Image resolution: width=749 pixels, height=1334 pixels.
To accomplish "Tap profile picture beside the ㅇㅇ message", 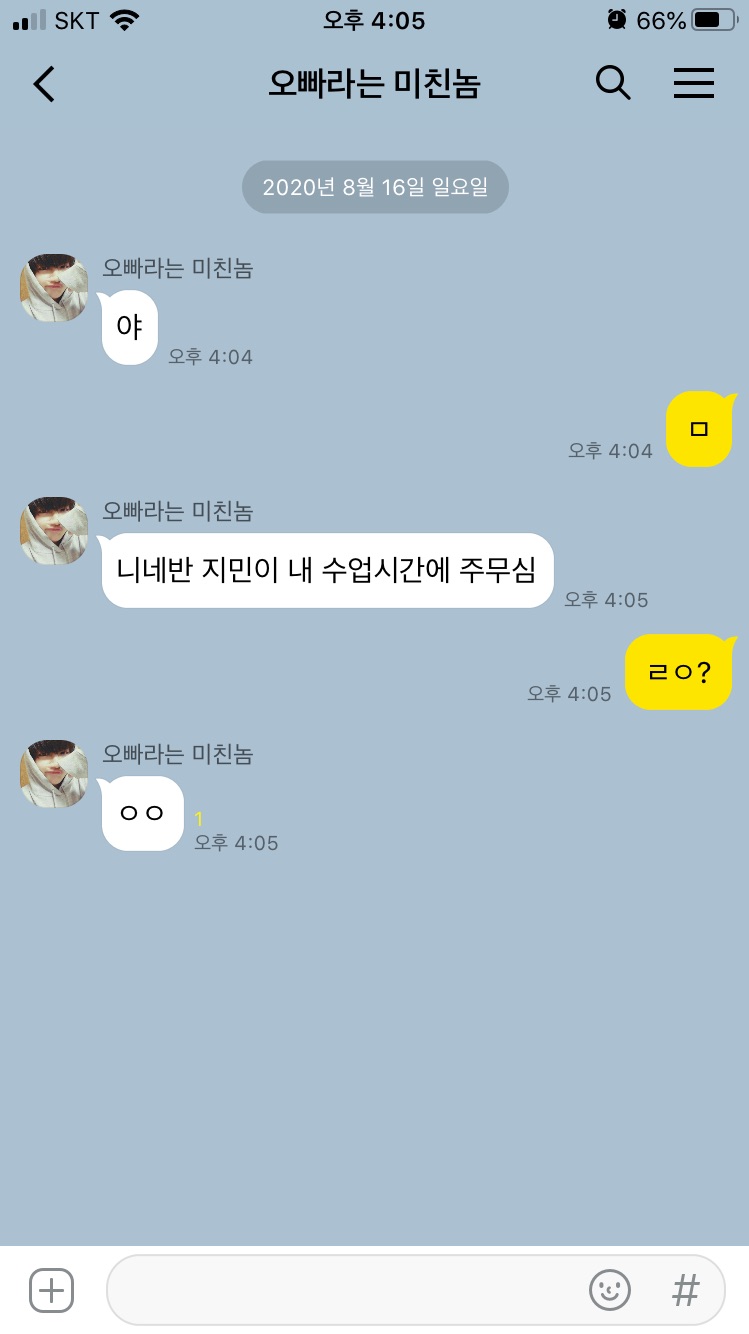I will (x=54, y=774).
